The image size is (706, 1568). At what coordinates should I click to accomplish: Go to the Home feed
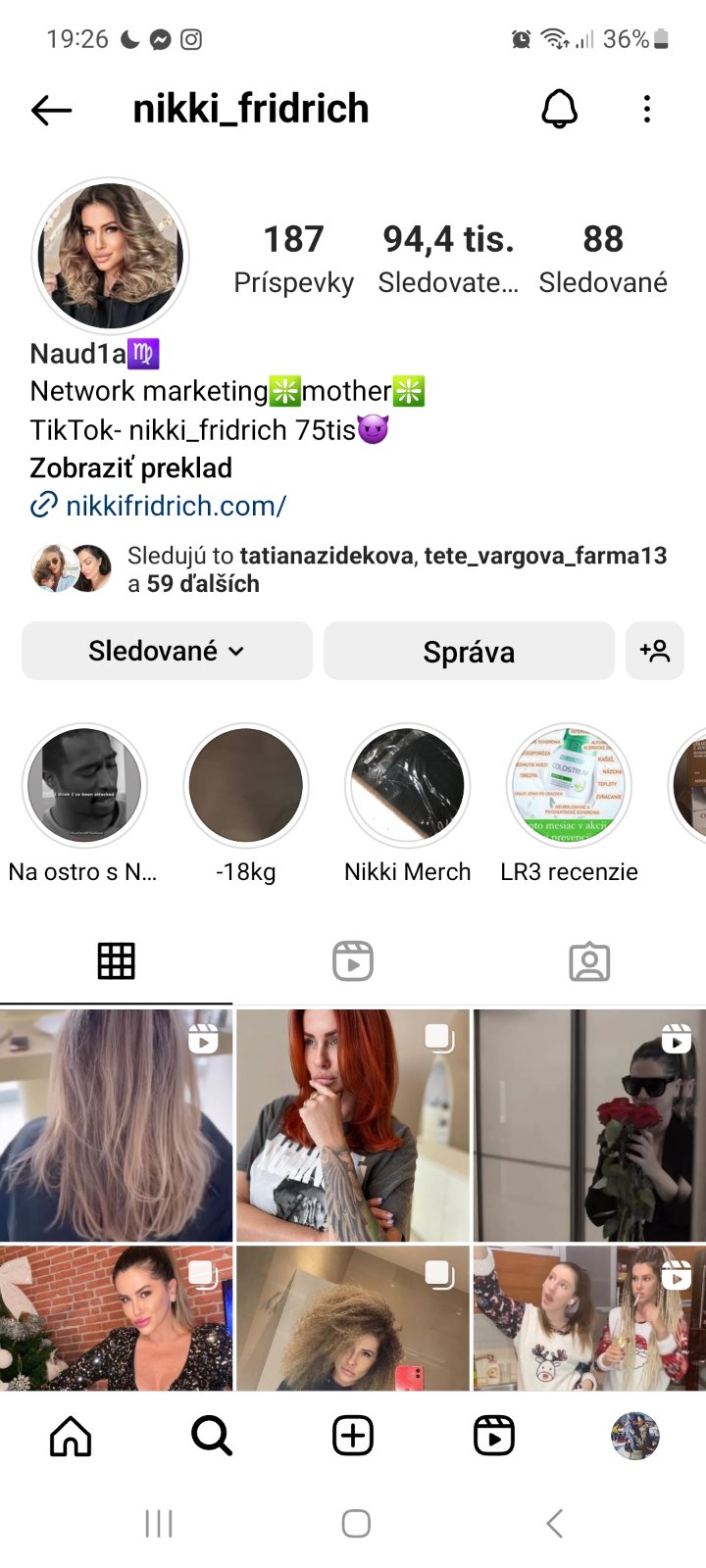click(x=71, y=1437)
